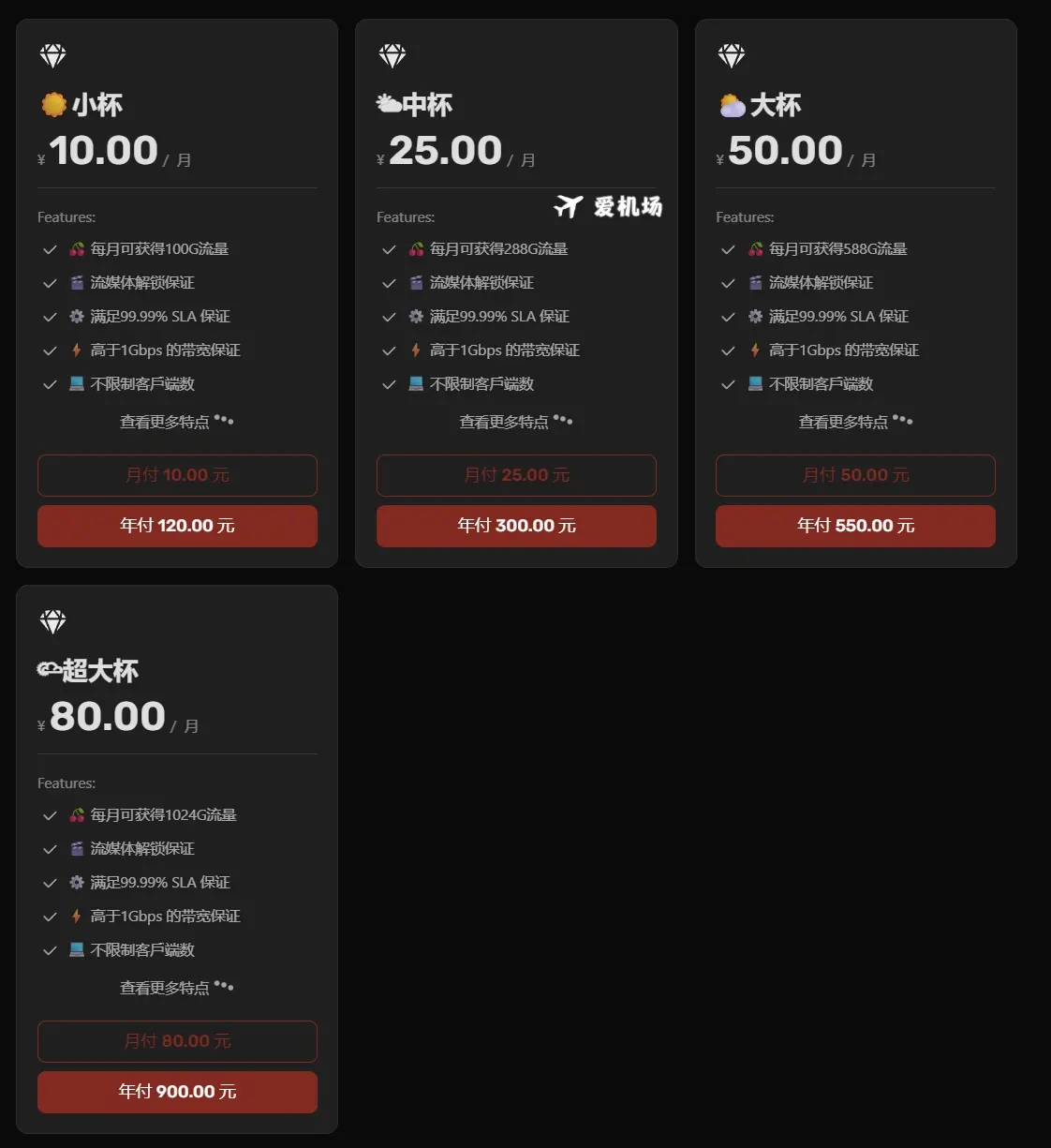Choose yearly payment 年付 550.00 元
The height and width of the screenshot is (1148, 1051).
click(855, 526)
